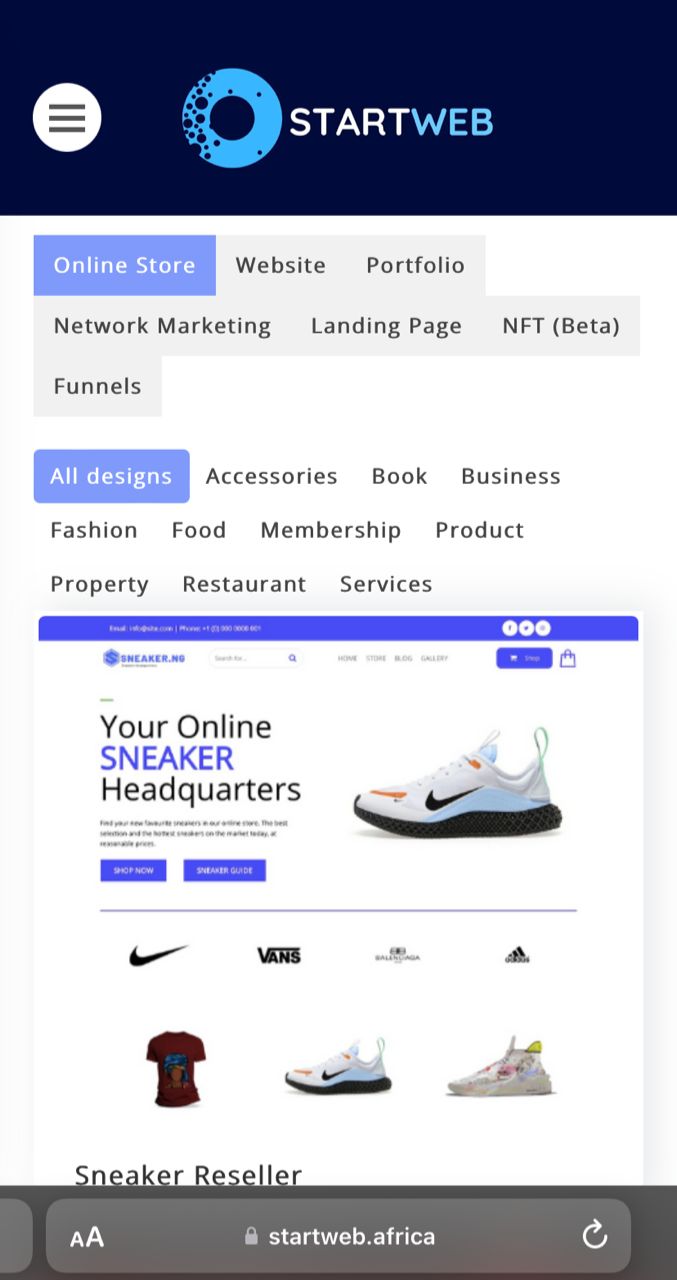Select the Portfolio tab
This screenshot has height=1280, width=677.
(x=415, y=265)
